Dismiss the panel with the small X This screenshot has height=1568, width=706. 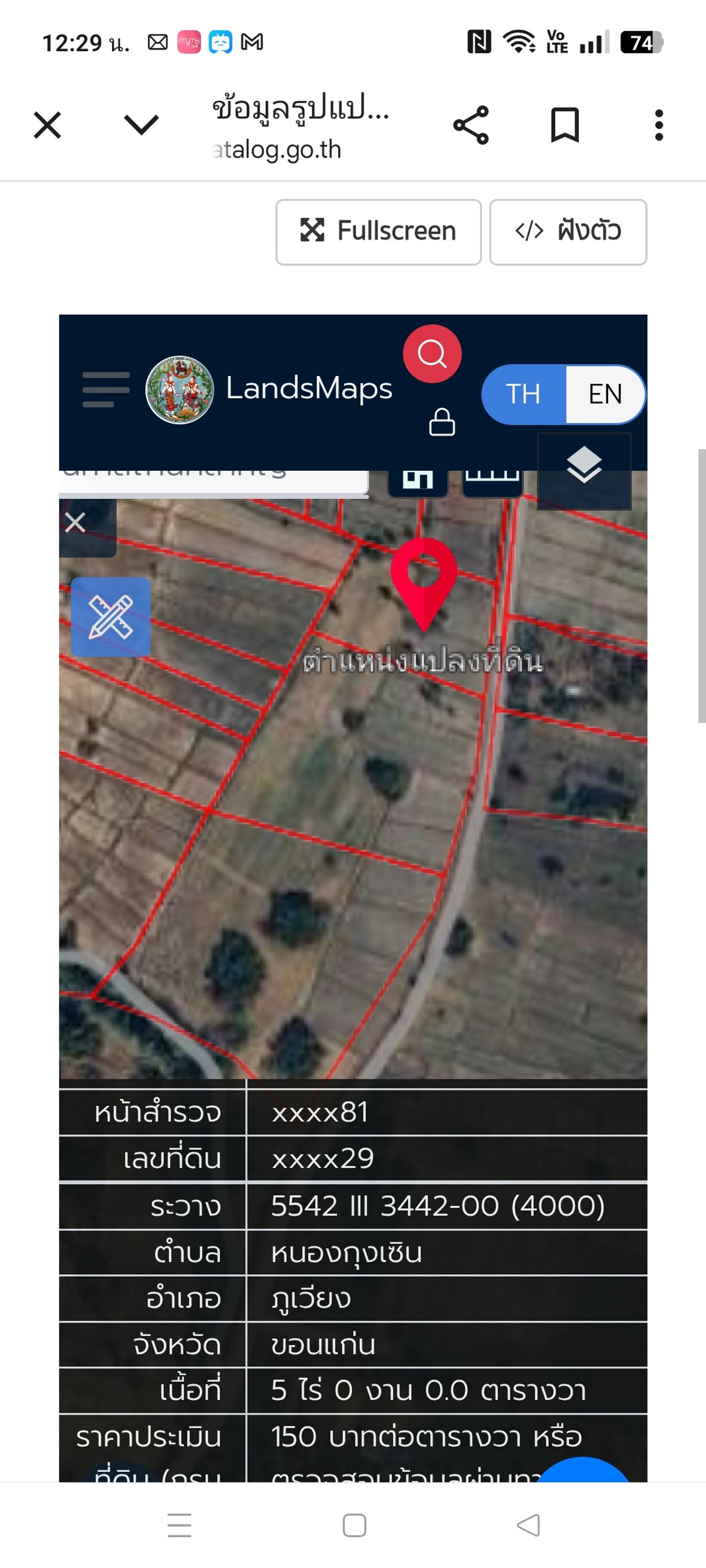[75, 522]
